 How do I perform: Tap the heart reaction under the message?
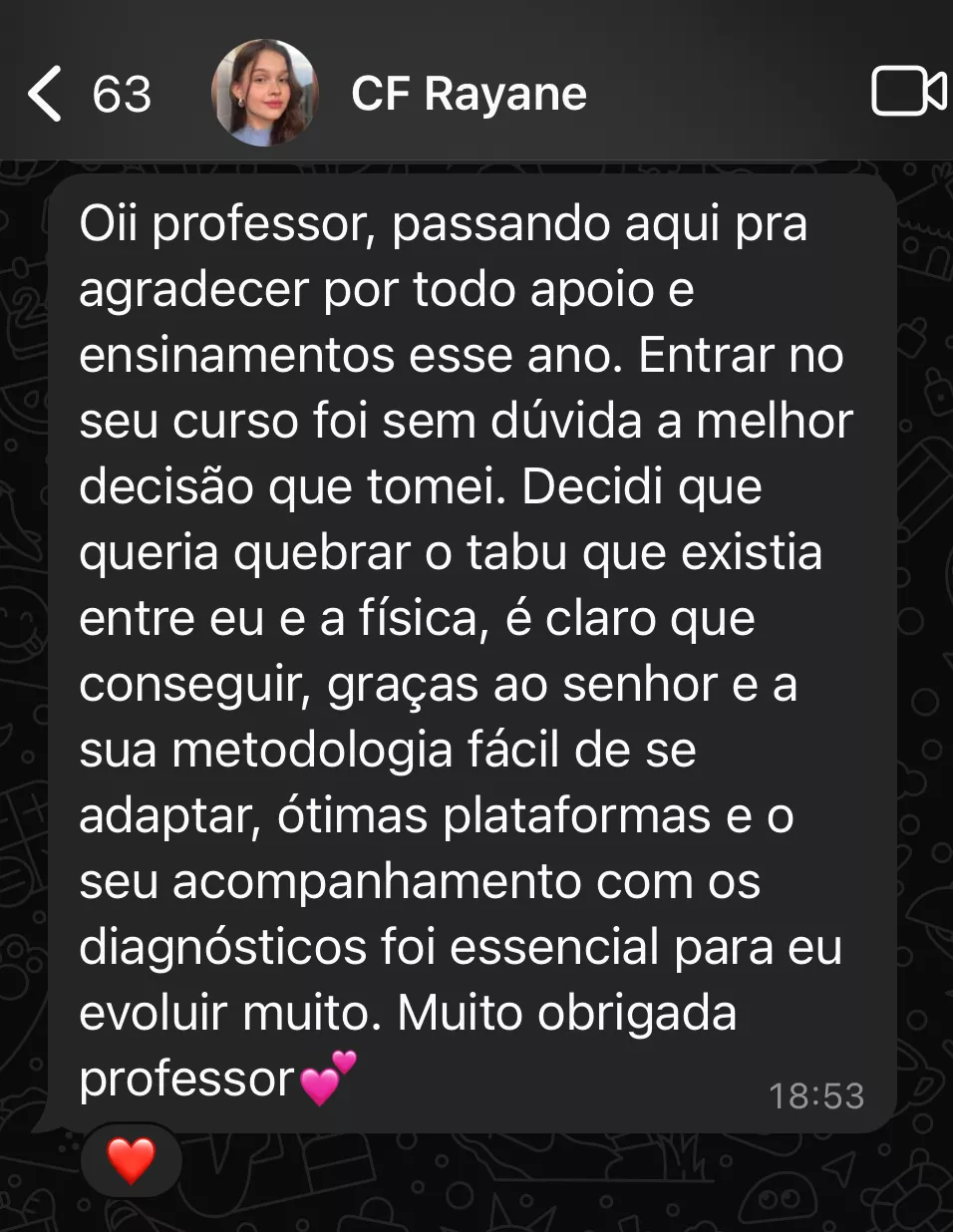(x=131, y=1161)
